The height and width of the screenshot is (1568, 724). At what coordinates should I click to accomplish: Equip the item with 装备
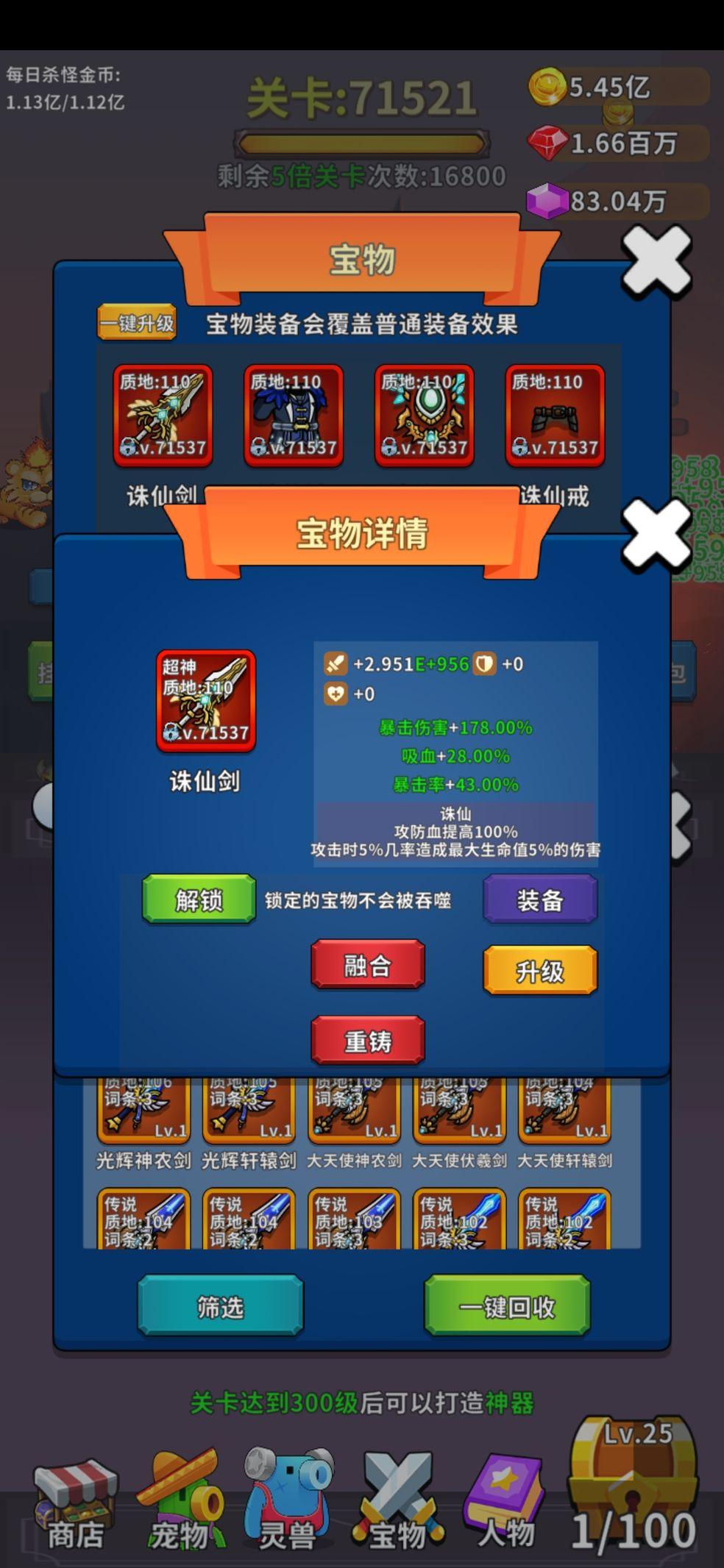540,899
